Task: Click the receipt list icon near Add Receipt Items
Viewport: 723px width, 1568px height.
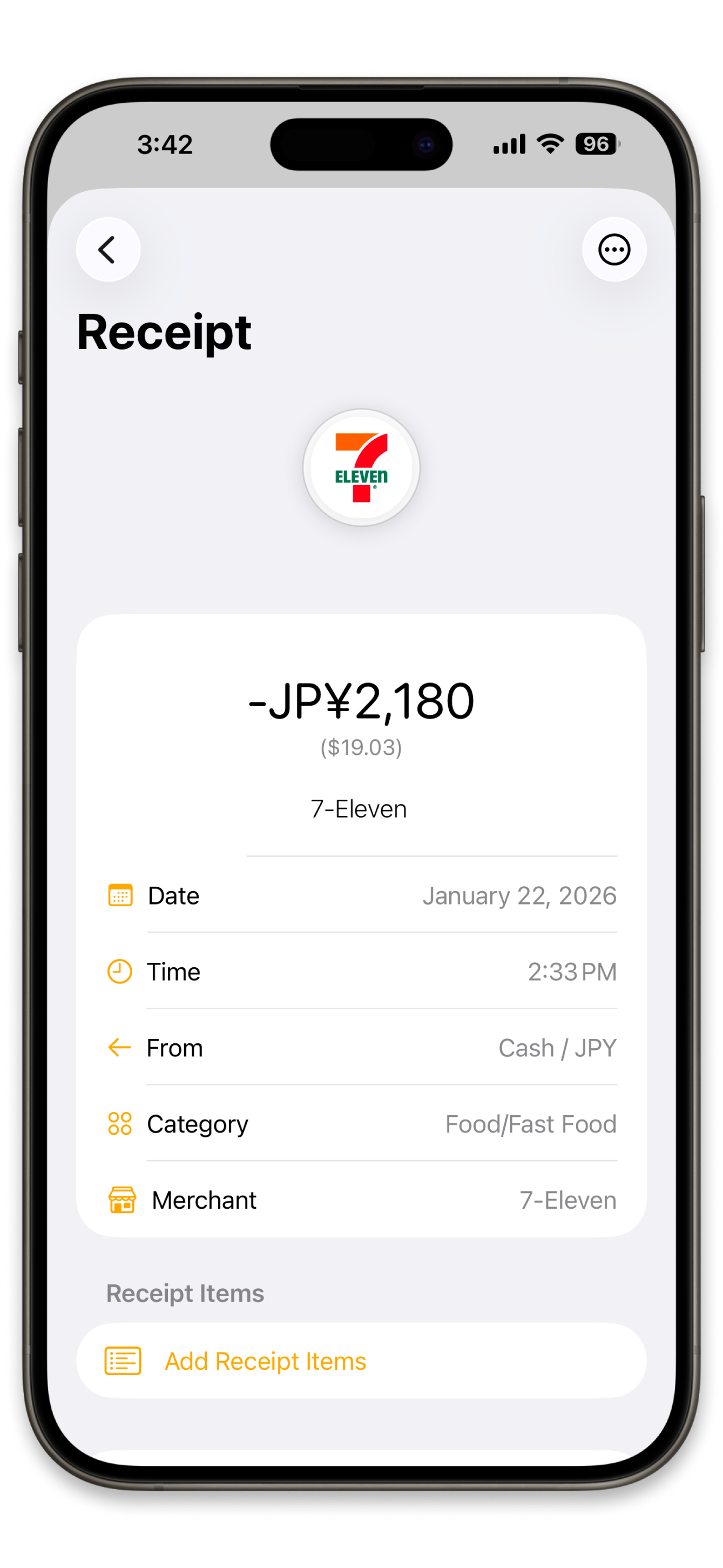Action: click(123, 1361)
